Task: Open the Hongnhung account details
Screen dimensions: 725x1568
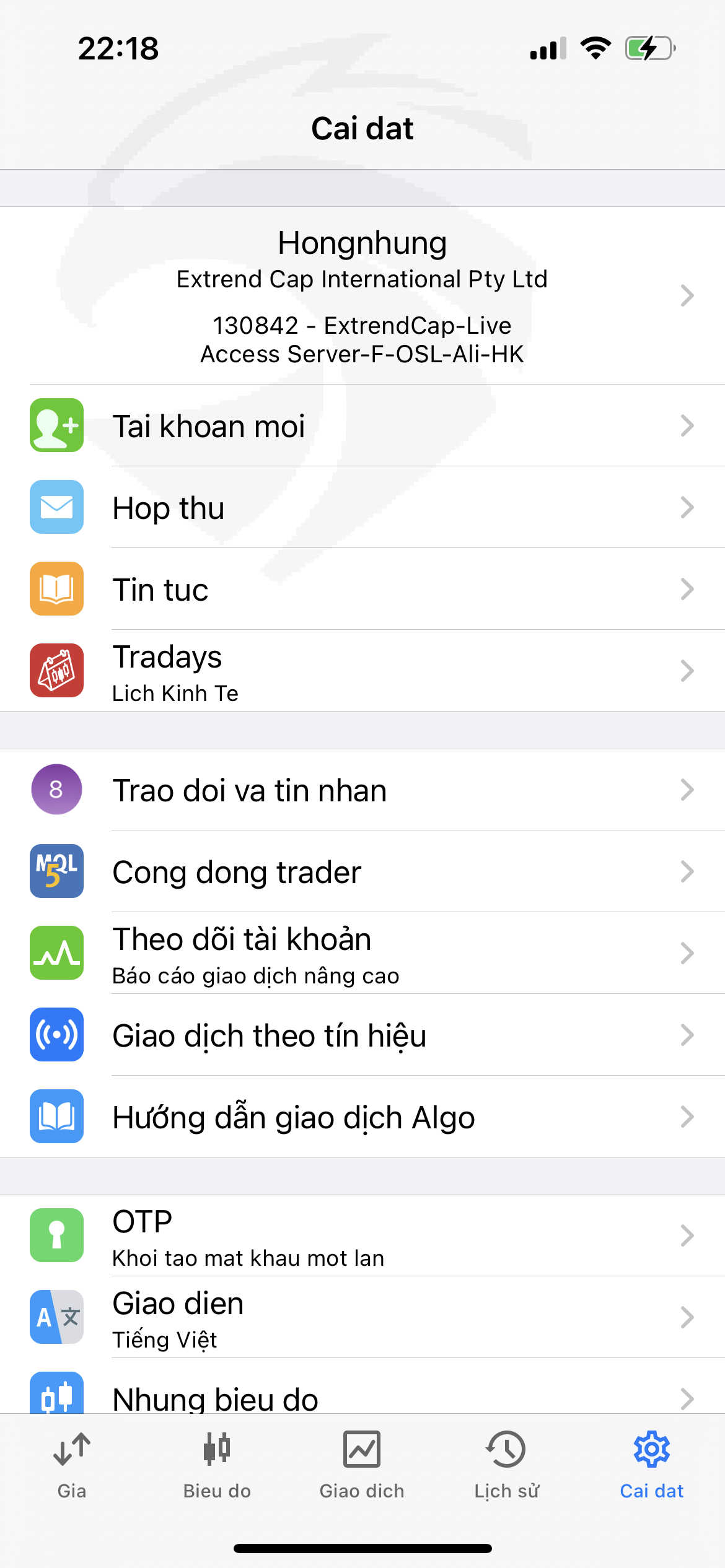Action: pos(362,295)
